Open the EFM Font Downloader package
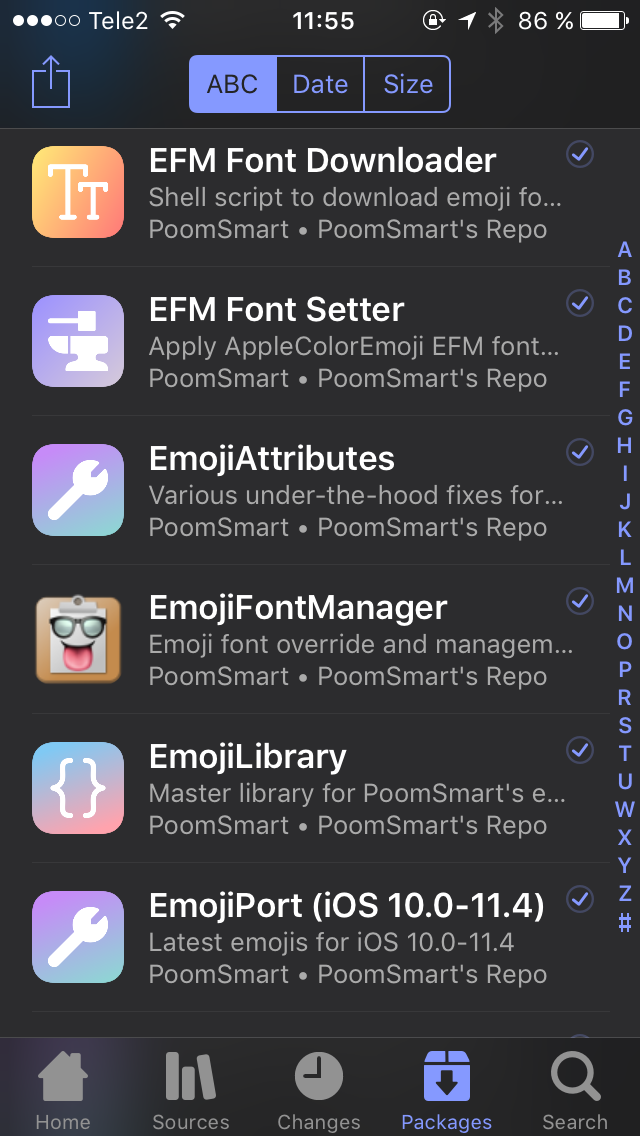640x1136 pixels. (x=322, y=193)
